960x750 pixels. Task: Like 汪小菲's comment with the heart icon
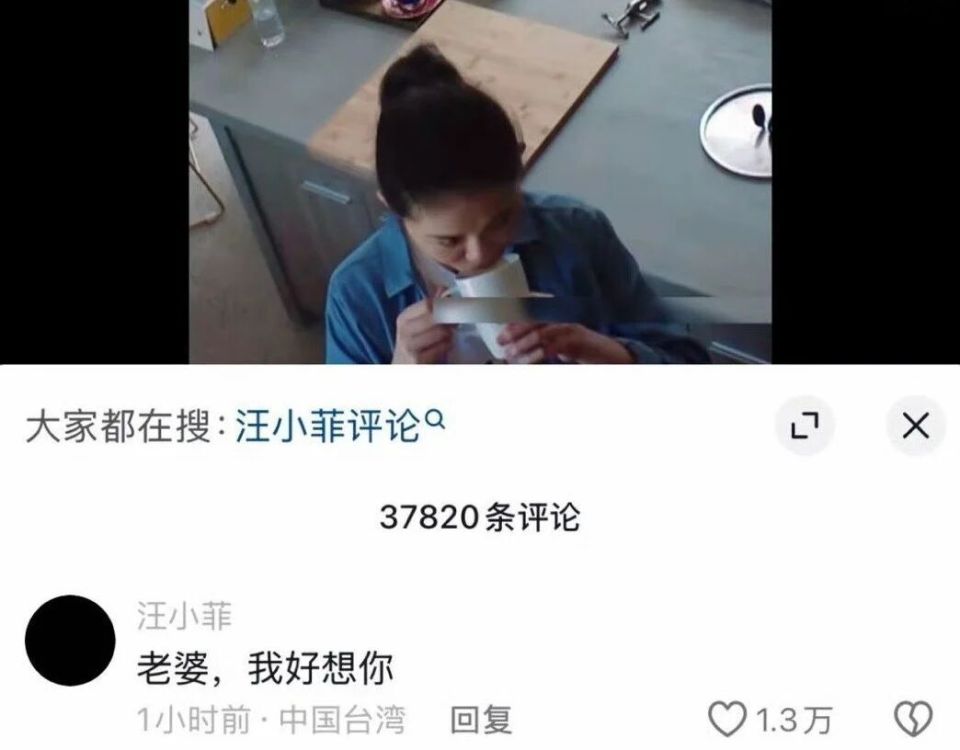(728, 719)
